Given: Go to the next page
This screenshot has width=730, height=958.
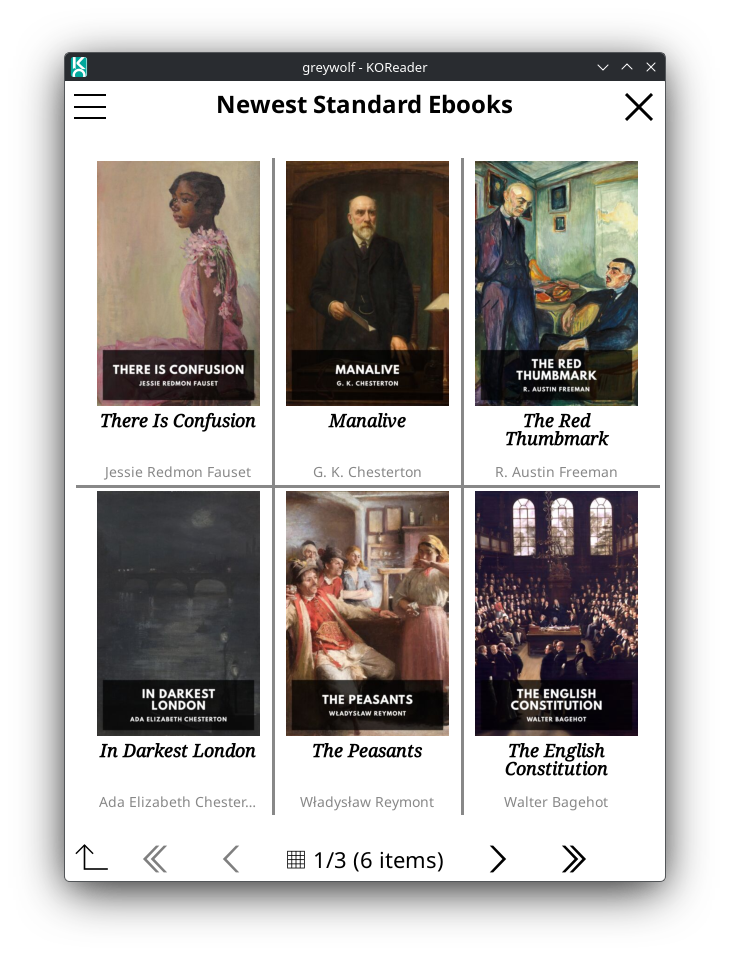Looking at the screenshot, I should (497, 859).
